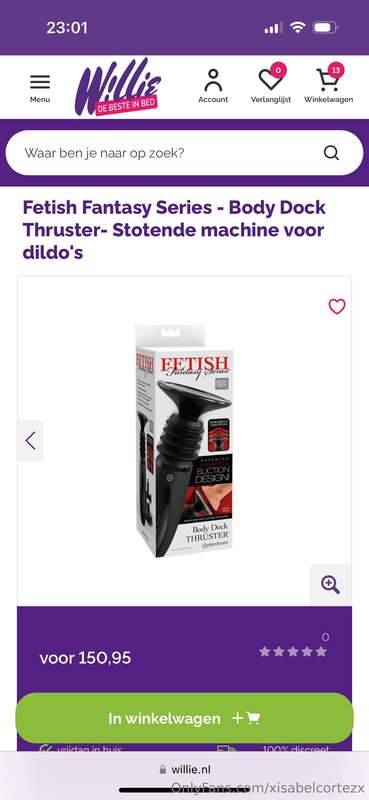
Task: View the Winkelwagen cart
Action: point(329,84)
